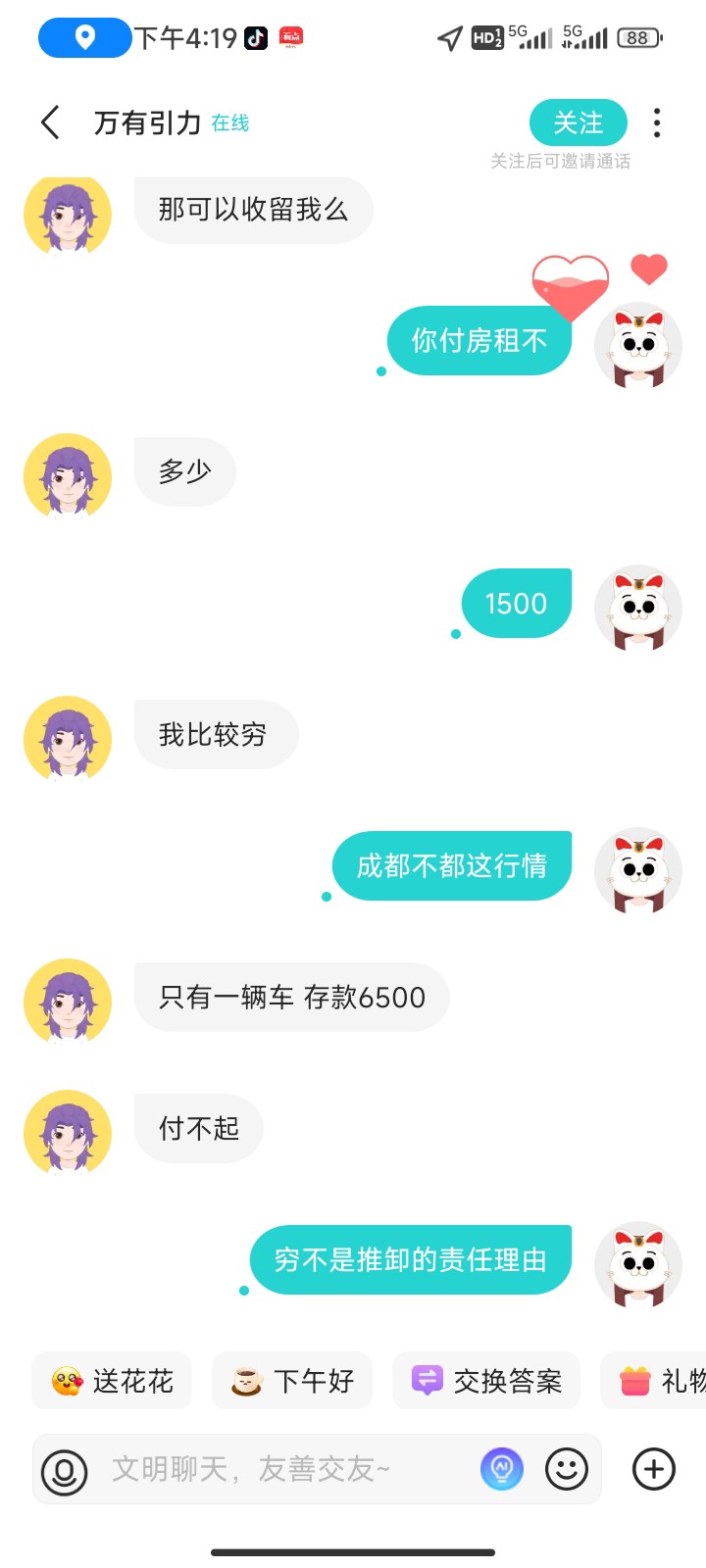Send the 下午好 greeting chip
The height and width of the screenshot is (1568, 706).
[292, 1381]
